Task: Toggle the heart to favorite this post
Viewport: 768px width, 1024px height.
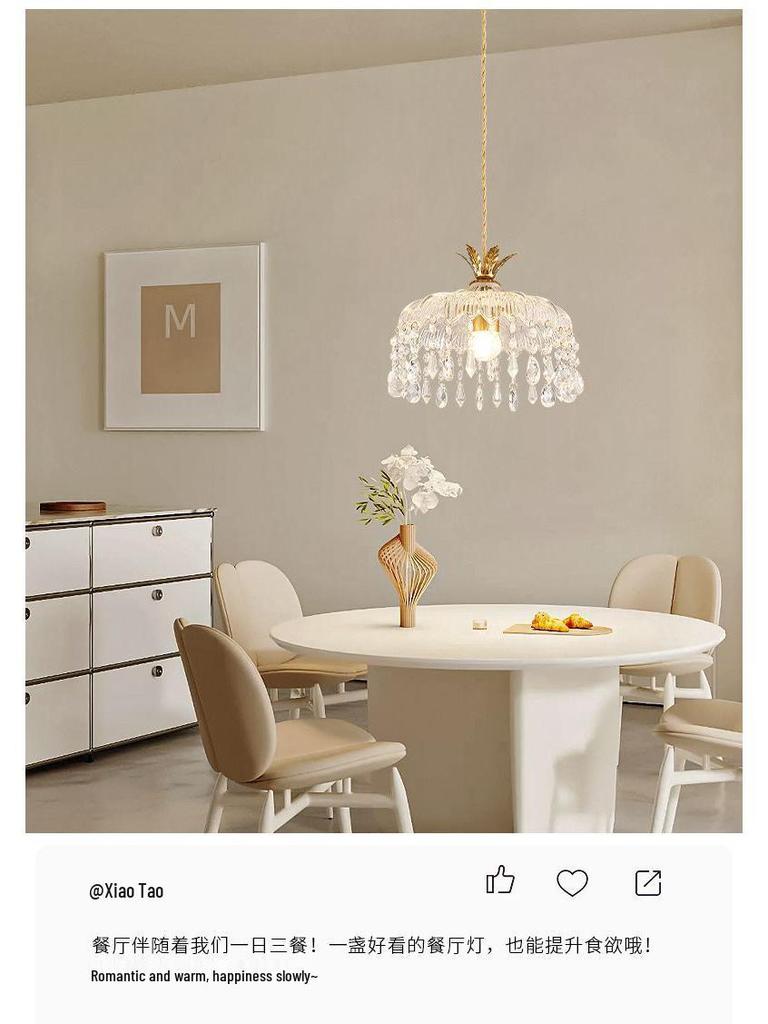Action: point(572,882)
